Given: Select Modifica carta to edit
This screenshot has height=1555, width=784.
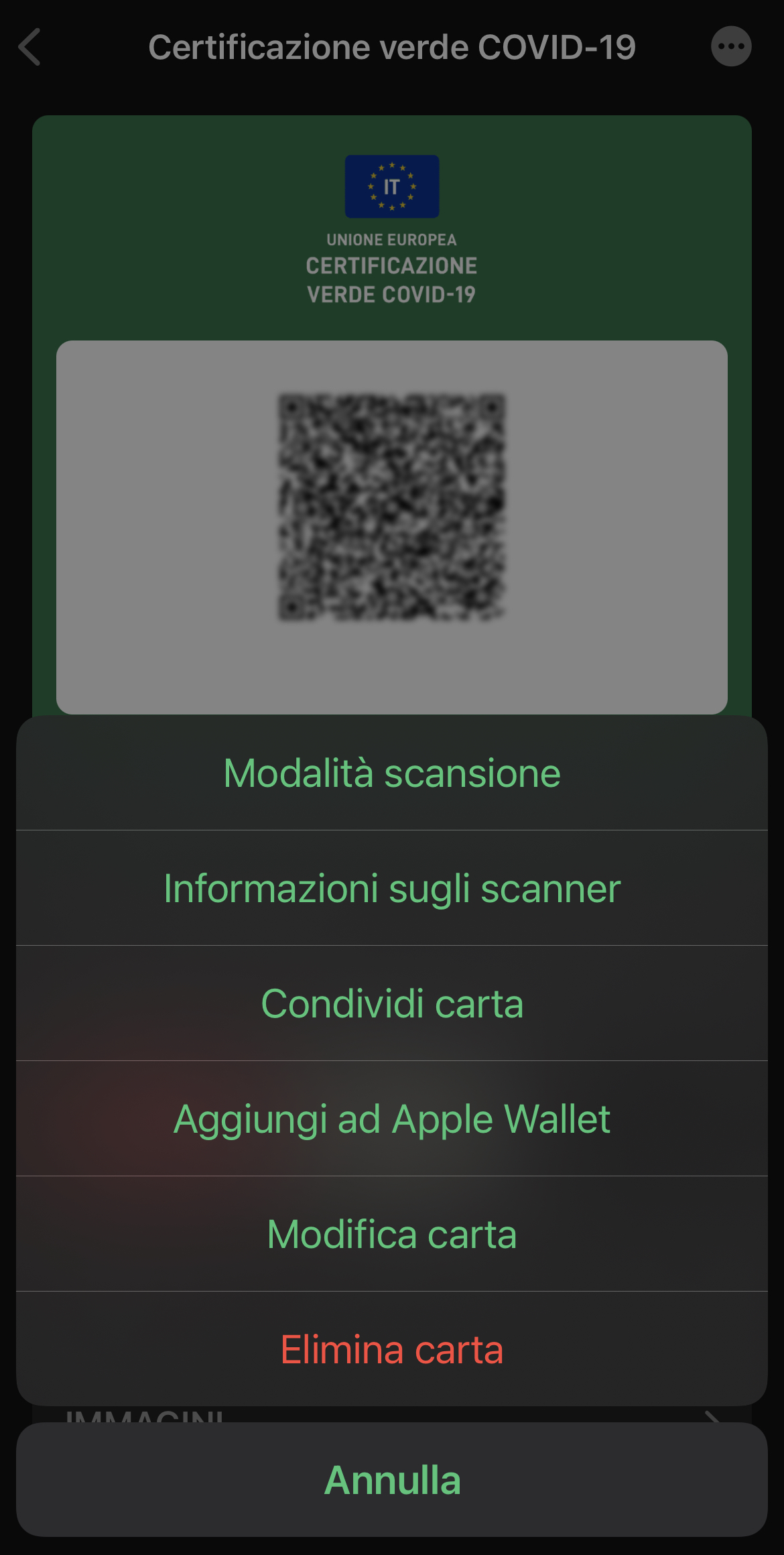Looking at the screenshot, I should click(x=392, y=1235).
